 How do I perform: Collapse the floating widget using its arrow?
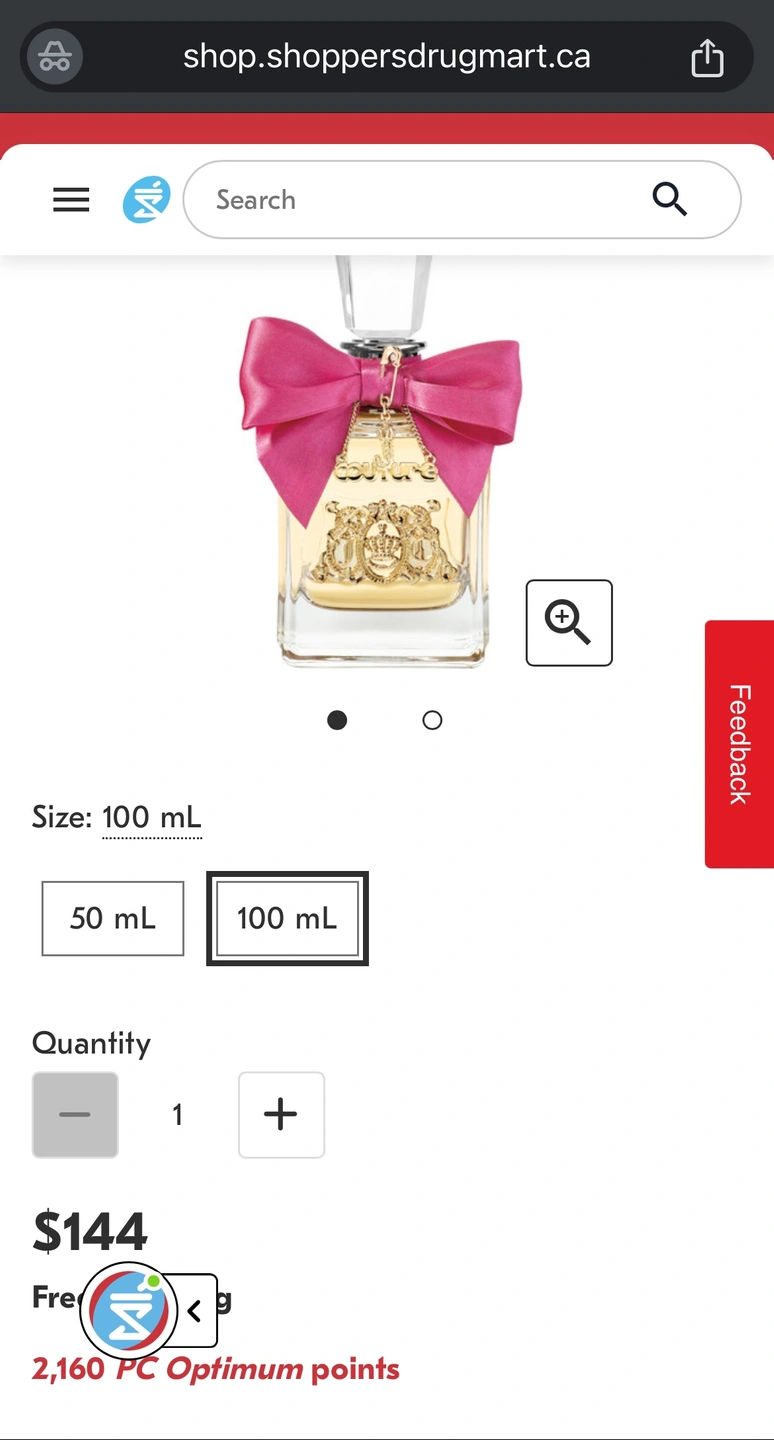(x=195, y=1310)
